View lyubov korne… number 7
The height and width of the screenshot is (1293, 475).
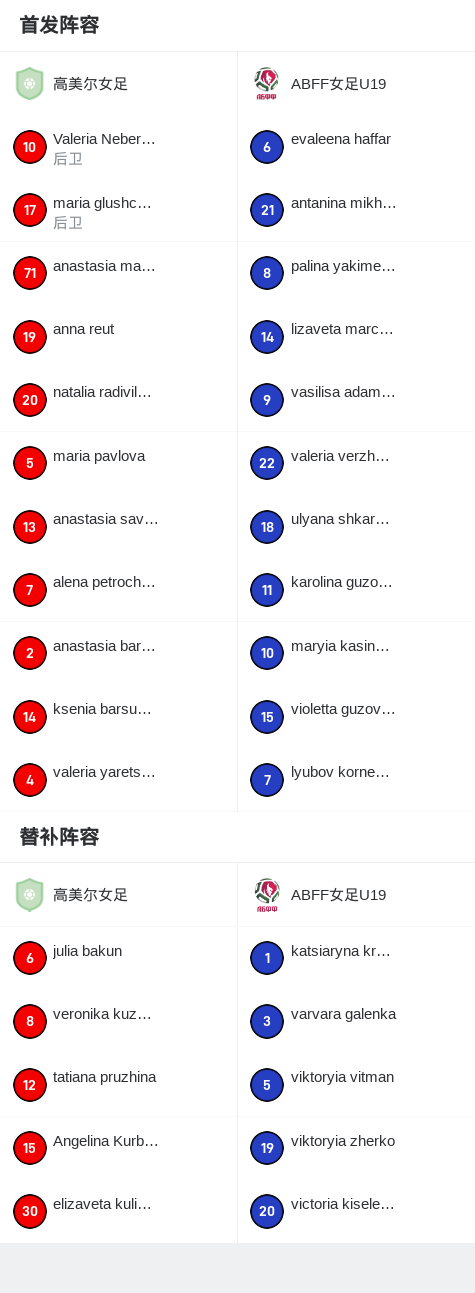pos(356,779)
